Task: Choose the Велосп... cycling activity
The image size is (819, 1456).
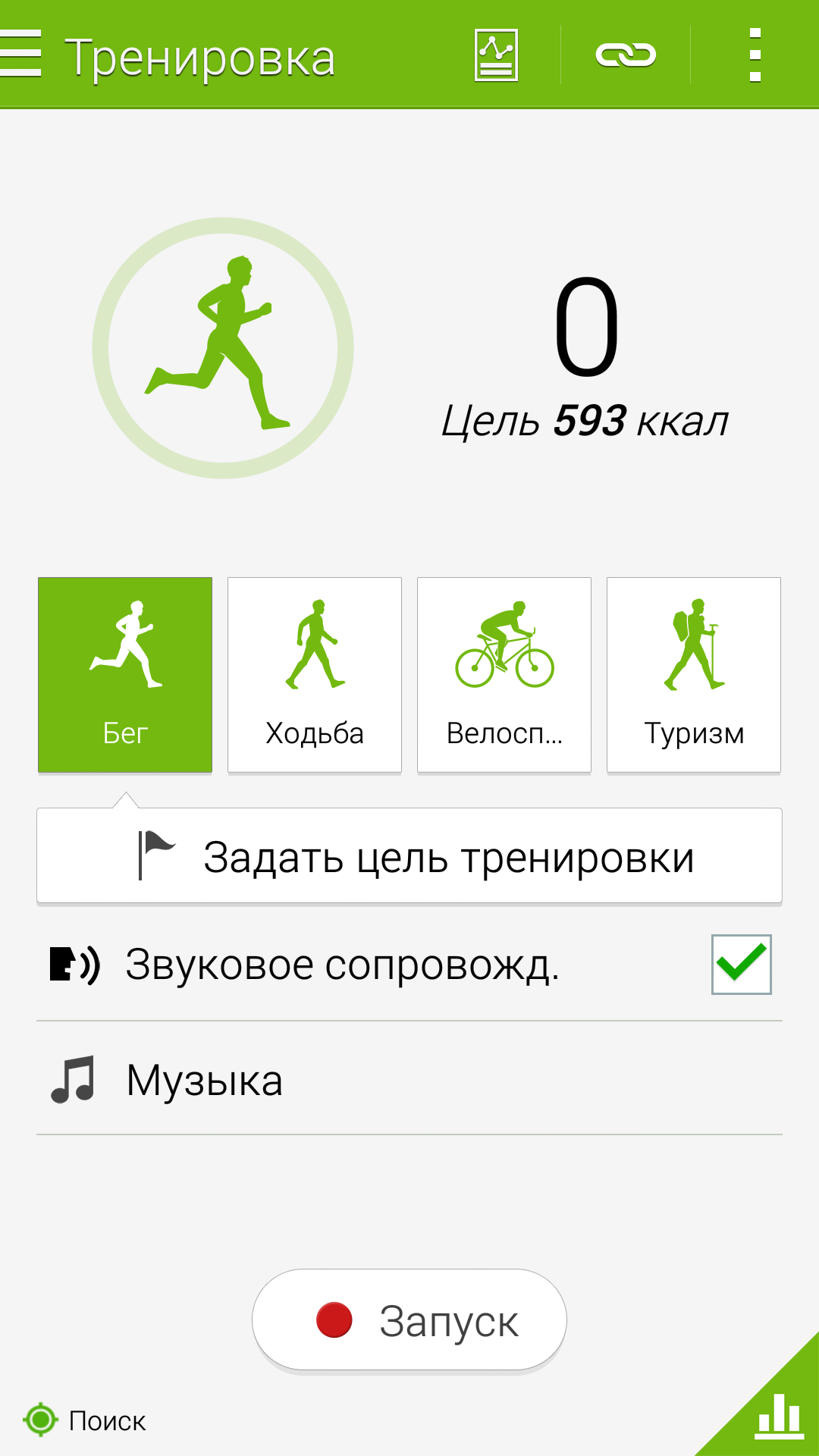Action: coord(504,675)
